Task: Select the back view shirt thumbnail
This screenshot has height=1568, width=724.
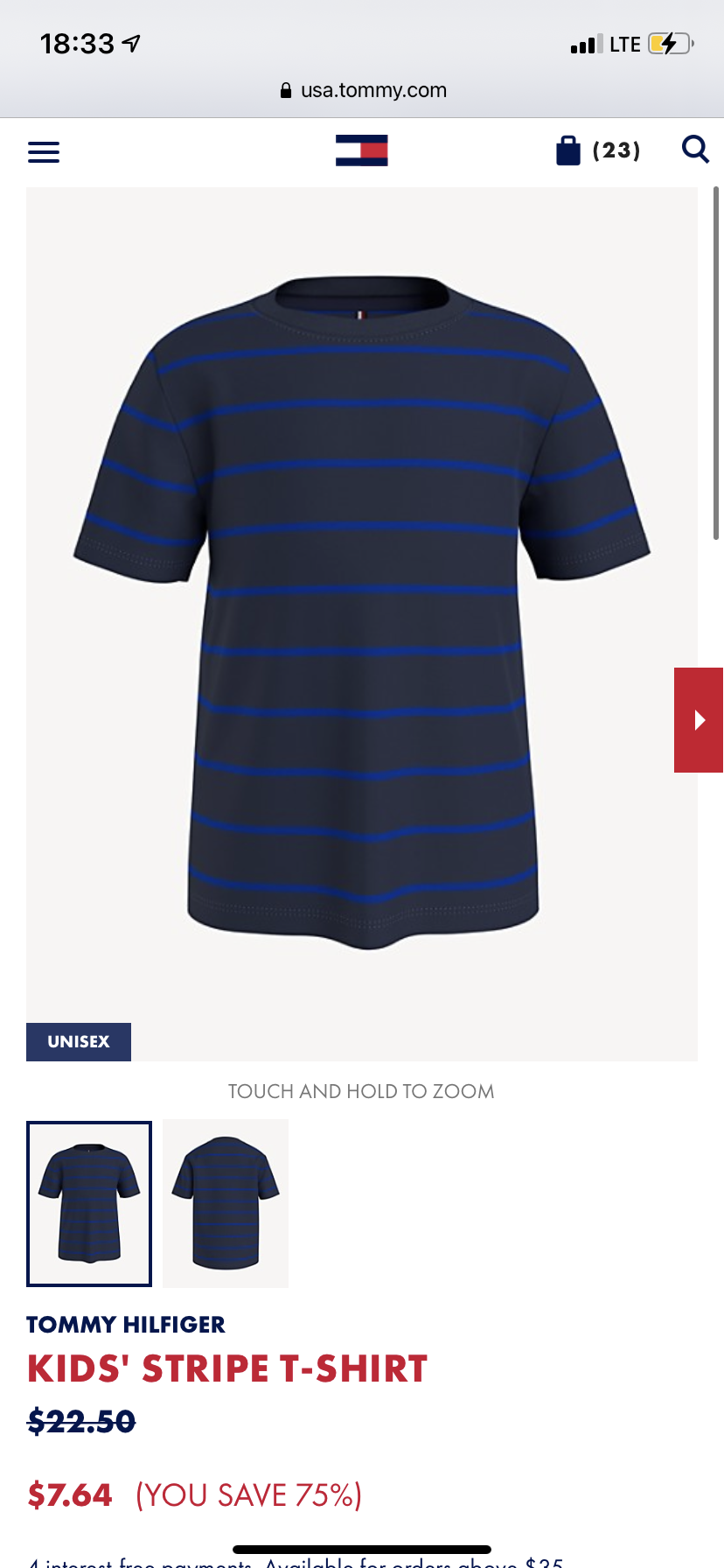Action: coord(226,1204)
